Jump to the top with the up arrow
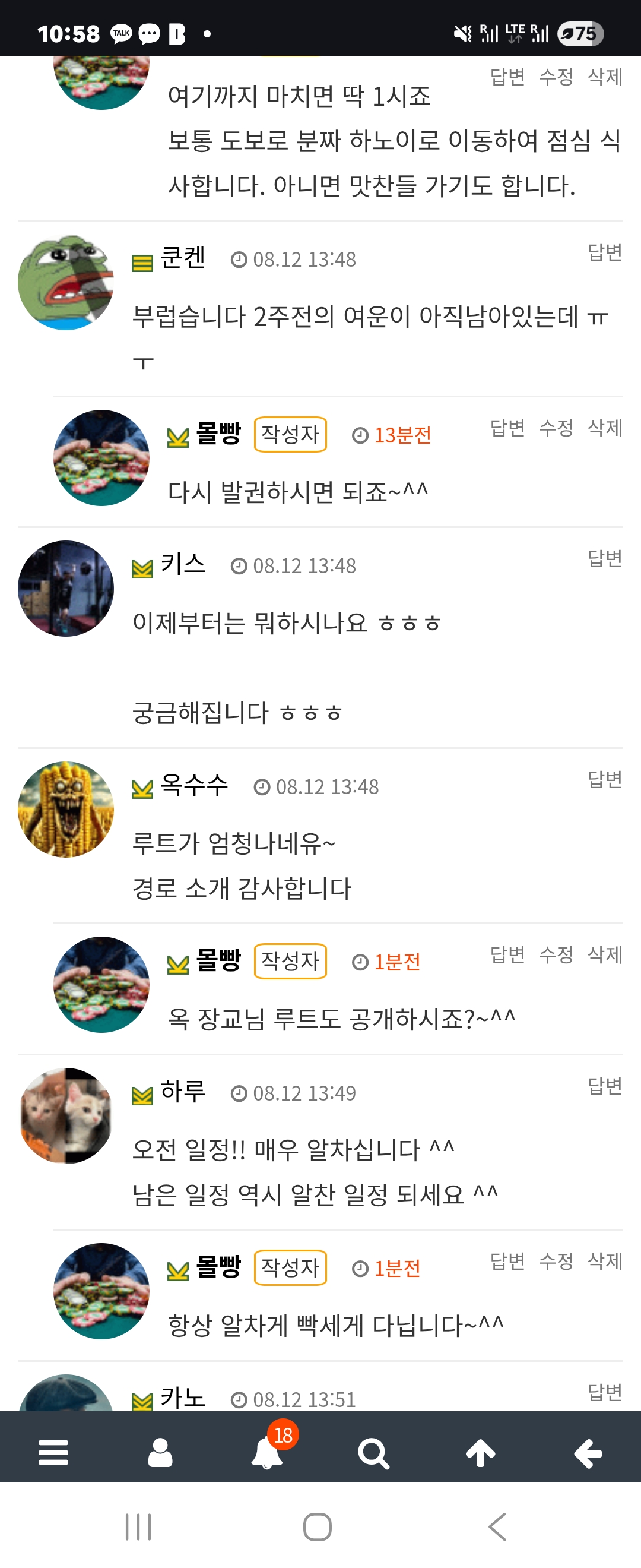Screen dimensions: 641x1568 coord(480,1453)
